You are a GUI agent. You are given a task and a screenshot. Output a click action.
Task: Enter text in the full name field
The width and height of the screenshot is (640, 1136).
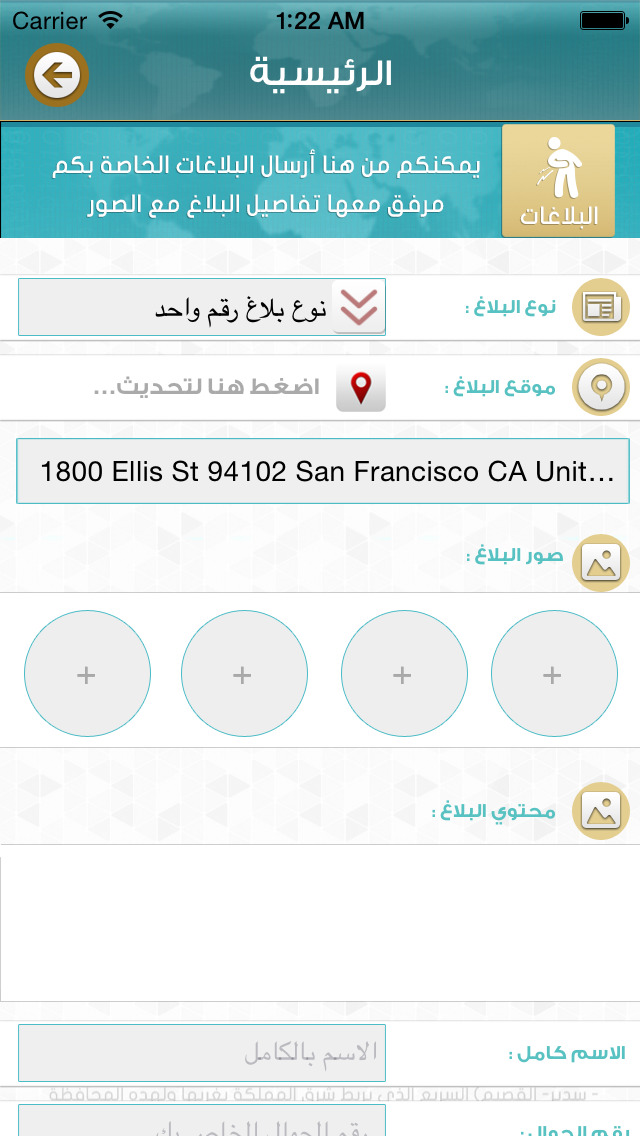click(x=201, y=1053)
